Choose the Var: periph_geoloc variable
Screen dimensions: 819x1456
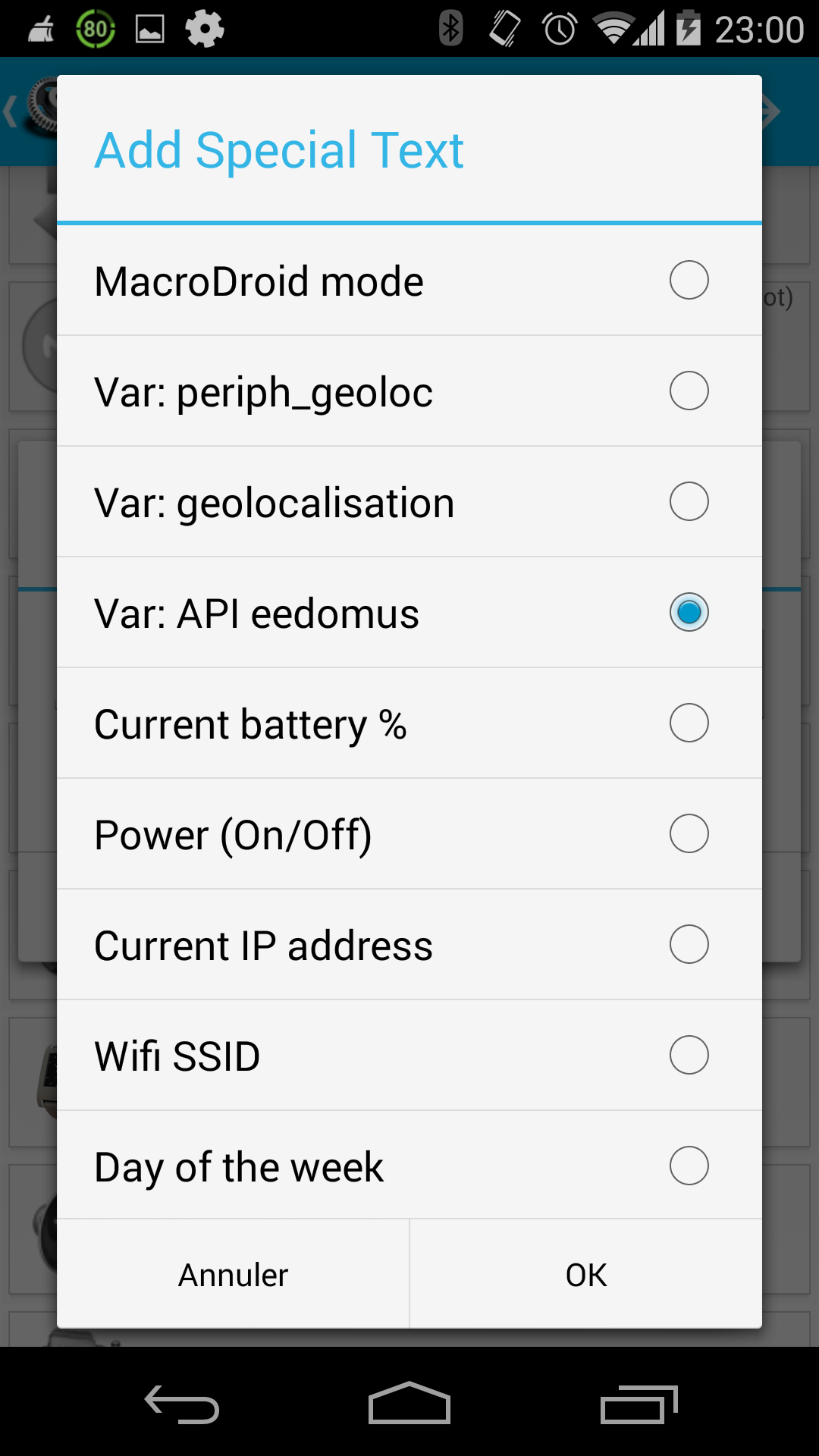tap(409, 391)
